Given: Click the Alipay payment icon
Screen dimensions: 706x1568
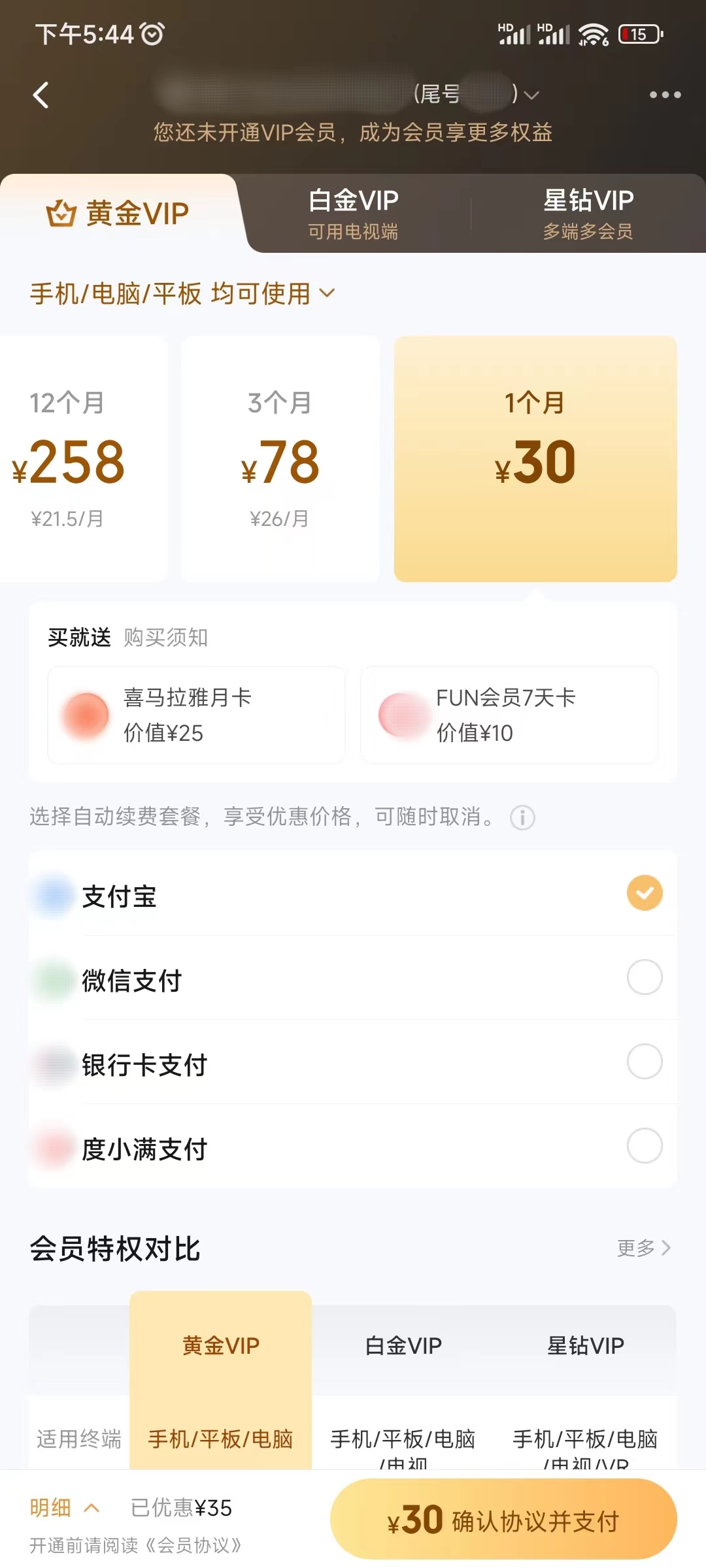Looking at the screenshot, I should coord(52,893).
